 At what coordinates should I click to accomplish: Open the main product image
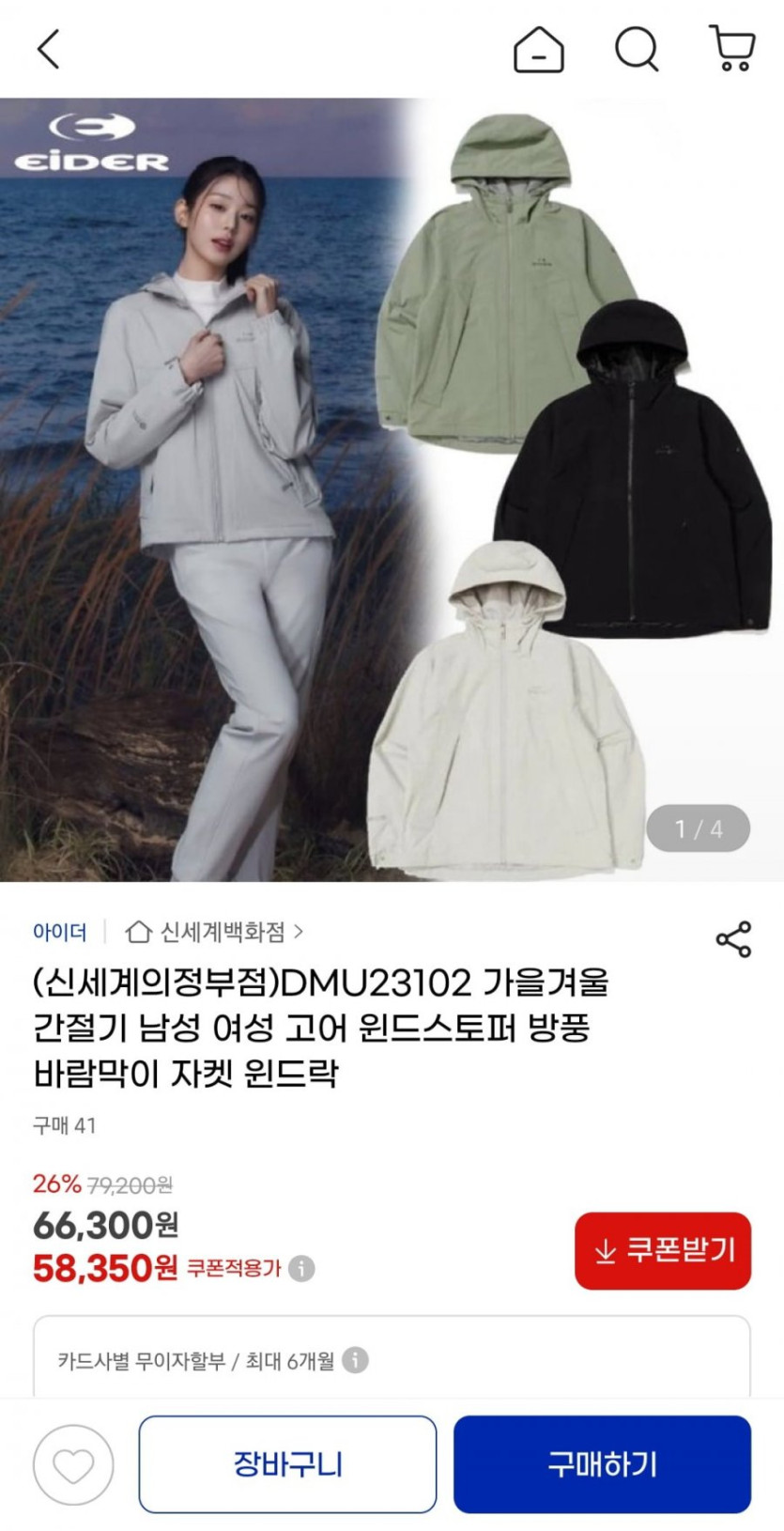coord(392,489)
